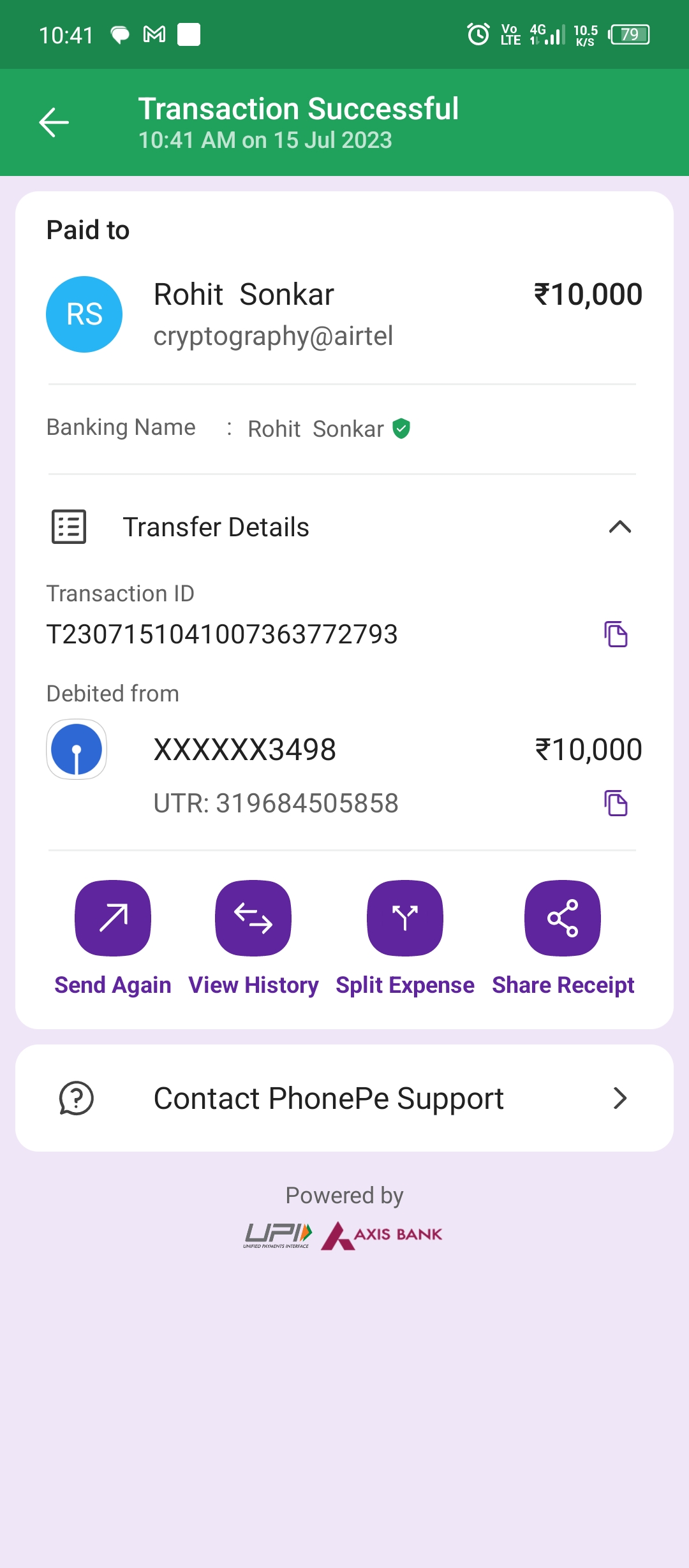The image size is (689, 1568).
Task: Go back using the top arrow
Action: [54, 121]
